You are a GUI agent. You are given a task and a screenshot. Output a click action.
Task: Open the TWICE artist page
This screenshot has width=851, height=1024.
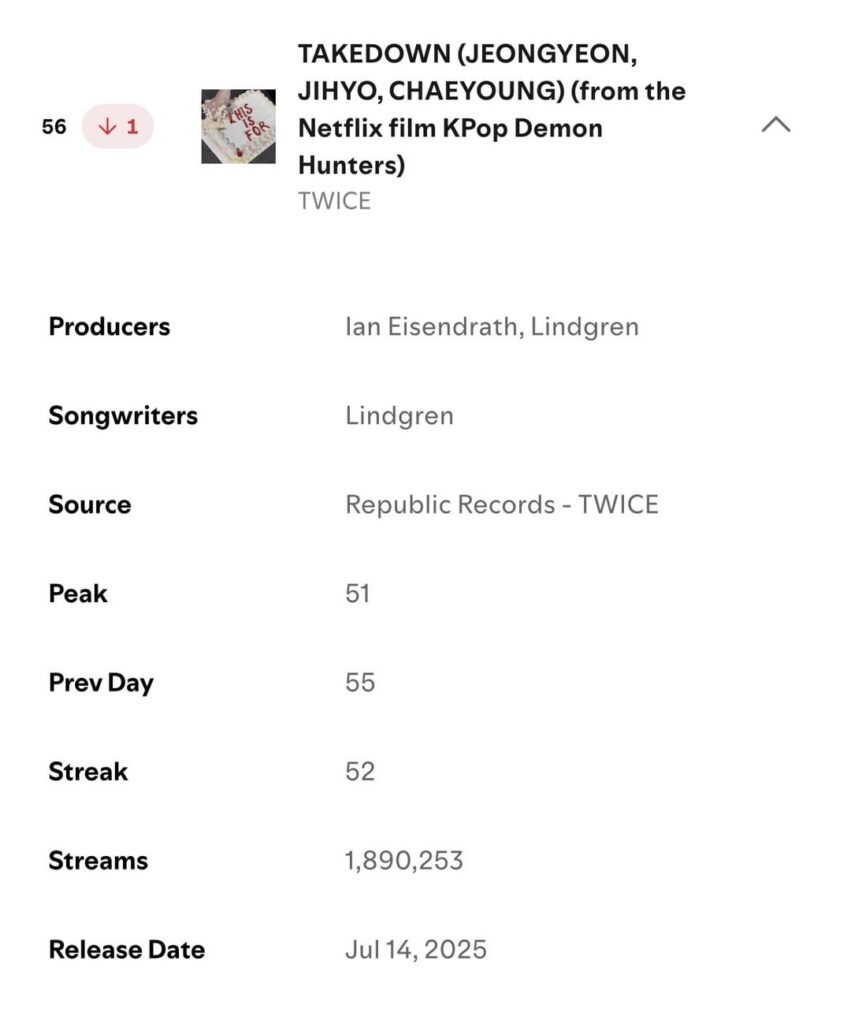tap(333, 201)
